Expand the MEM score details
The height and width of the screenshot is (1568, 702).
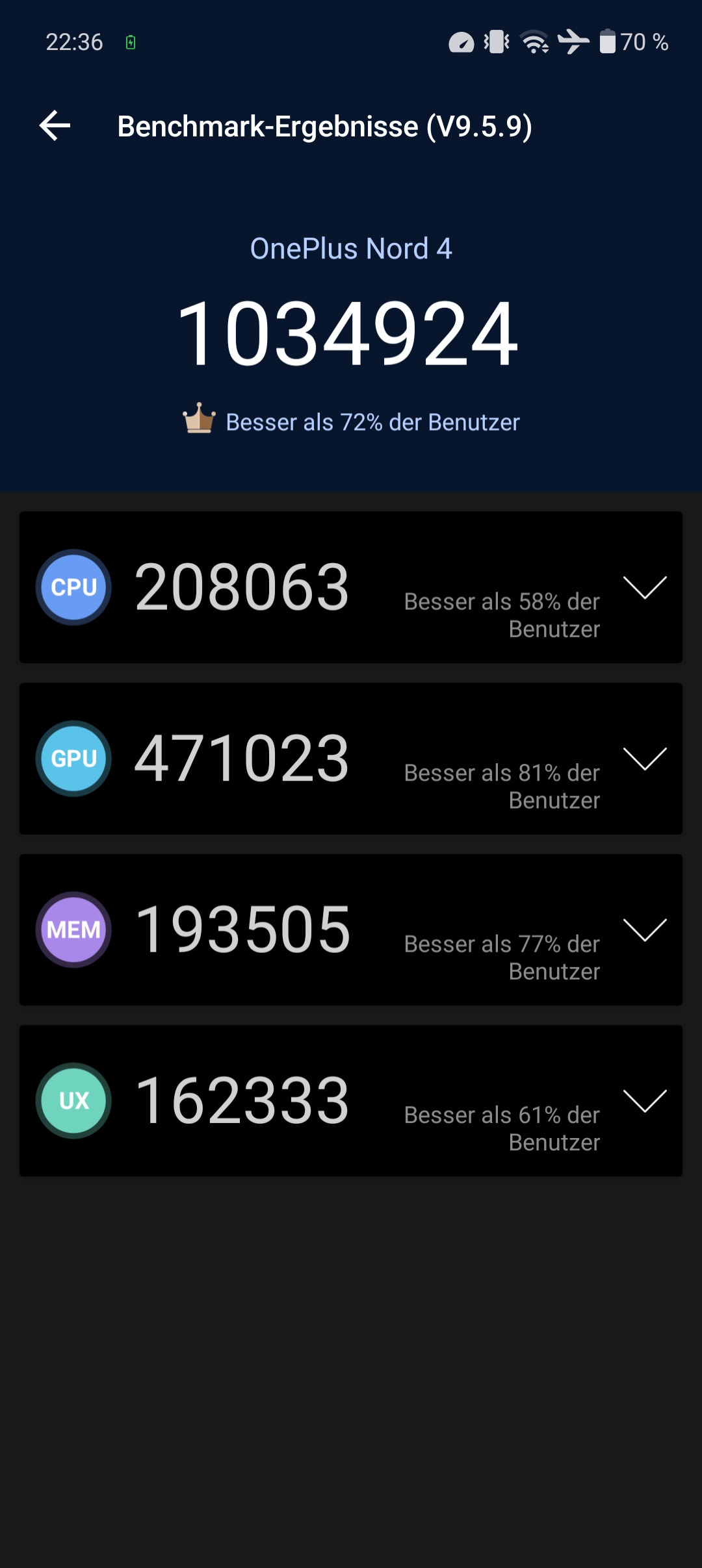pyautogui.click(x=645, y=929)
